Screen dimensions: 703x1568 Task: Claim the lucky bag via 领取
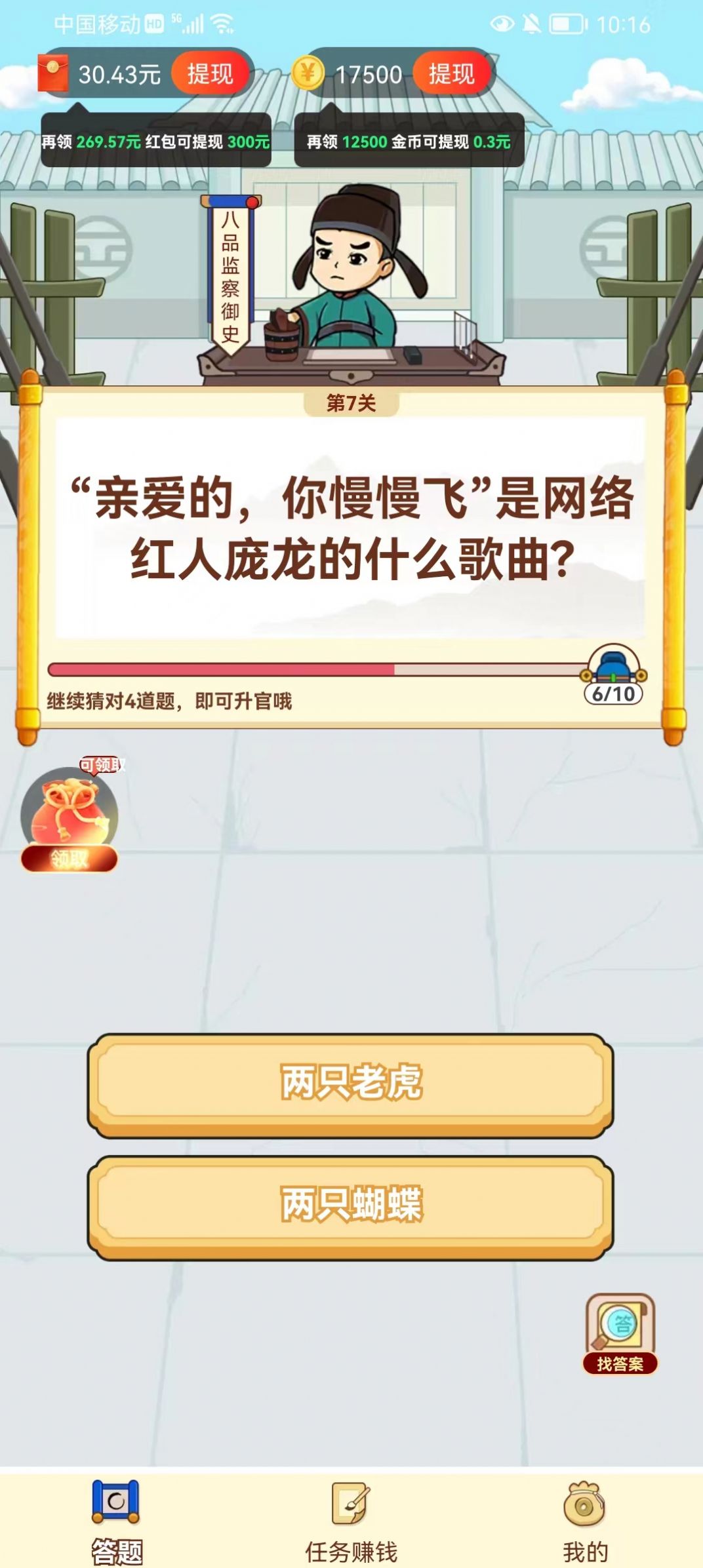(70, 857)
